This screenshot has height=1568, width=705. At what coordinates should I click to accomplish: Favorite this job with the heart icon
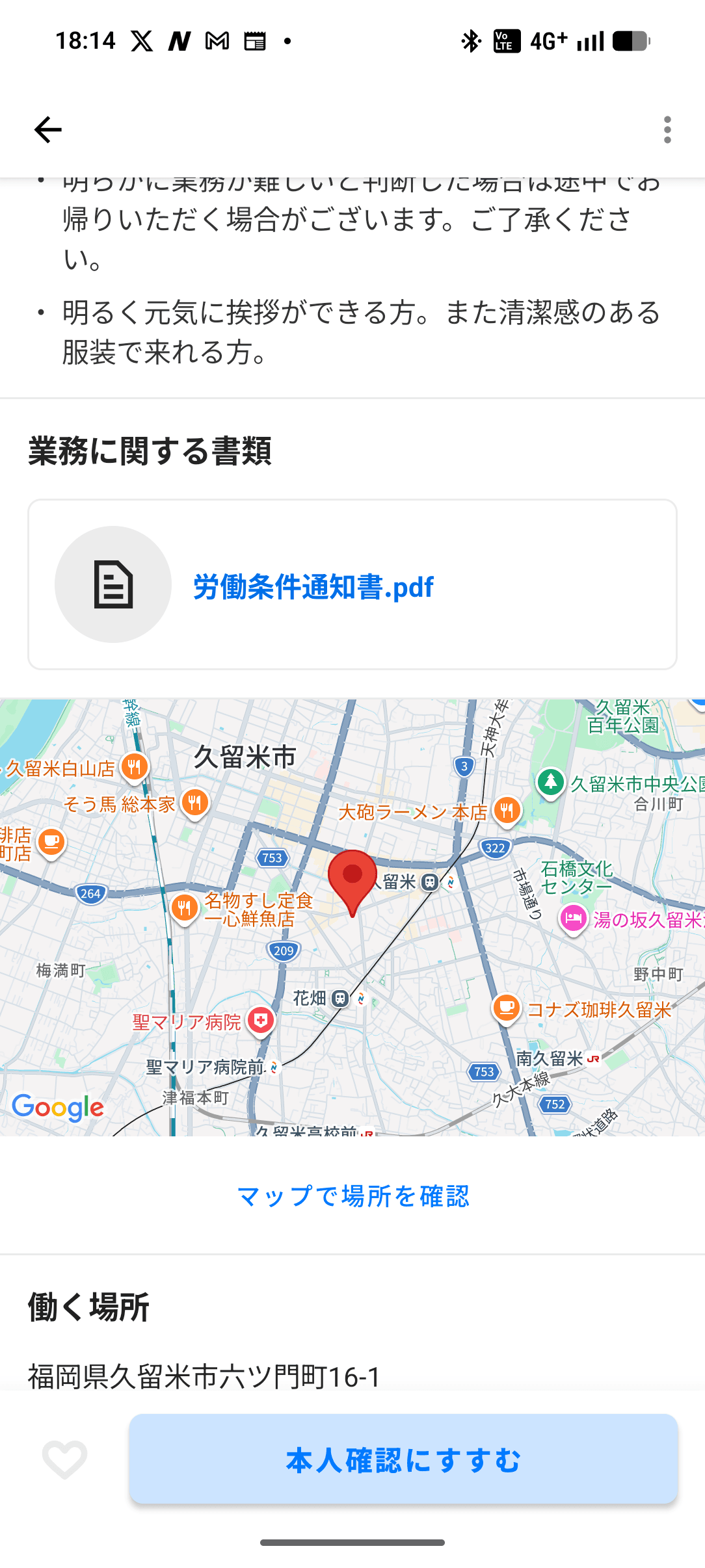coord(64,1459)
